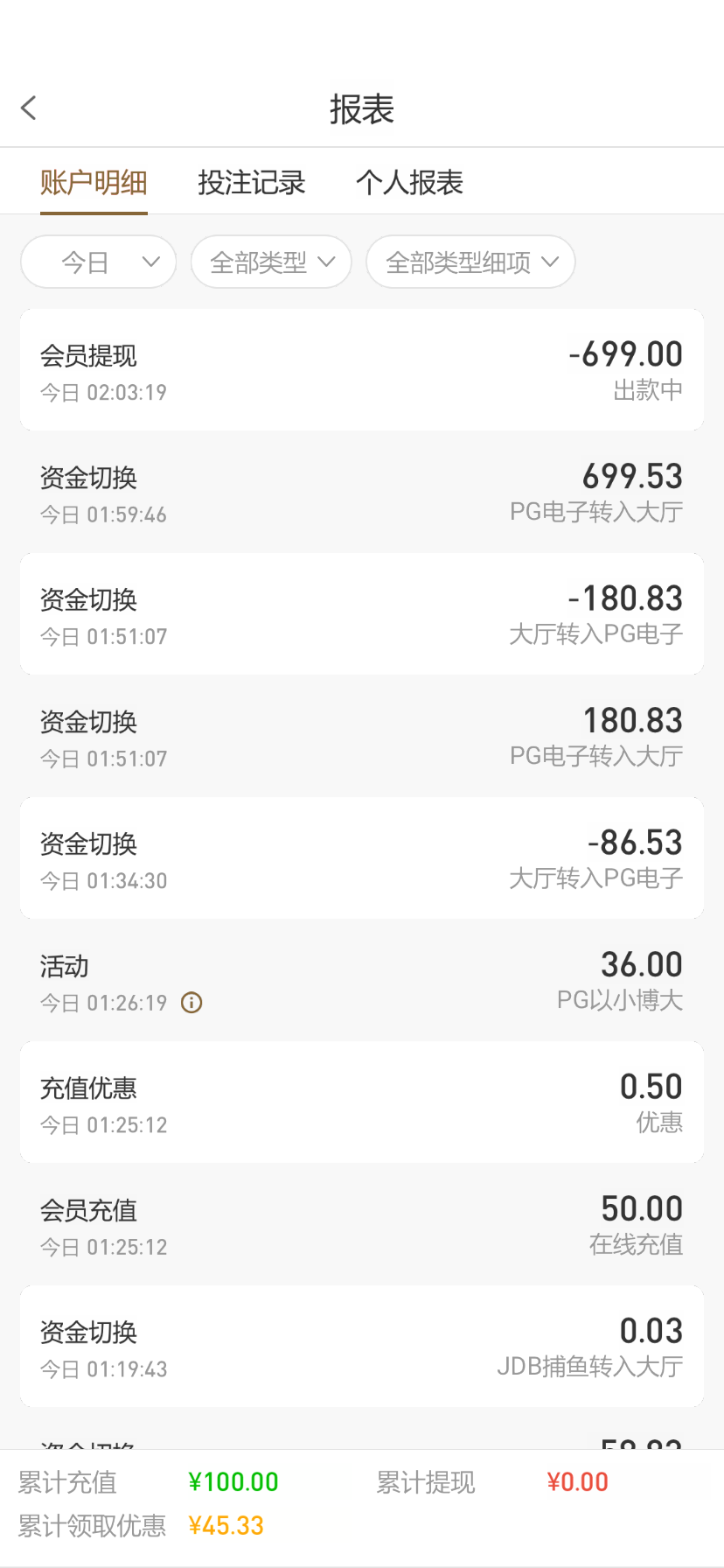Expand the 全部类型细项 dropdown

tap(470, 262)
